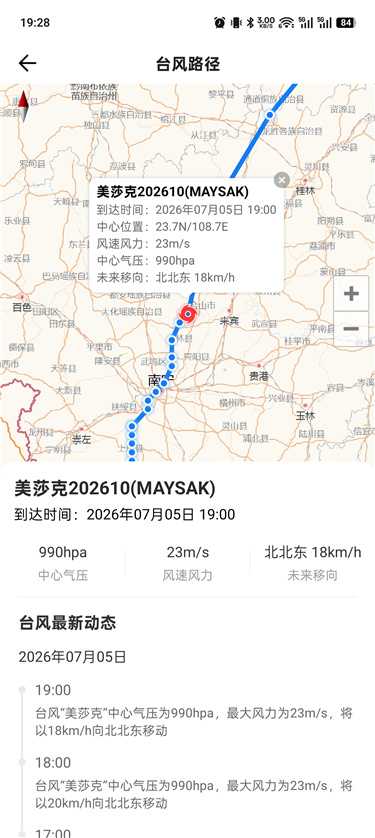The width and height of the screenshot is (375, 838).
Task: Close the MAYSAK typhoon info popup
Action: point(282,180)
